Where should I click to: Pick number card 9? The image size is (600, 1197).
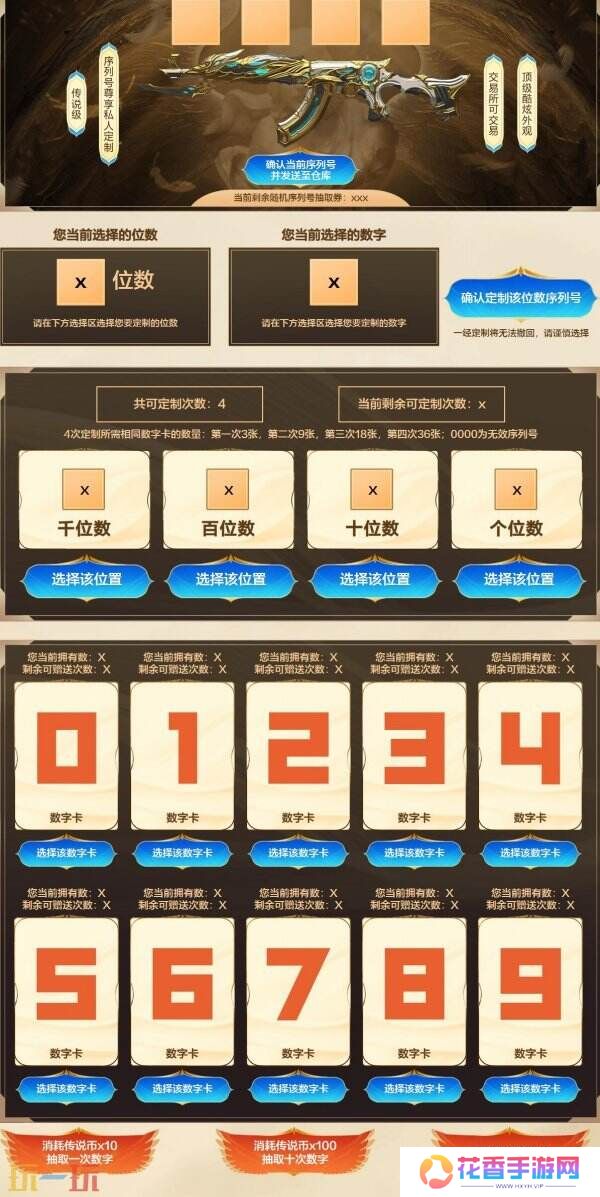pyautogui.click(x=530, y=1088)
